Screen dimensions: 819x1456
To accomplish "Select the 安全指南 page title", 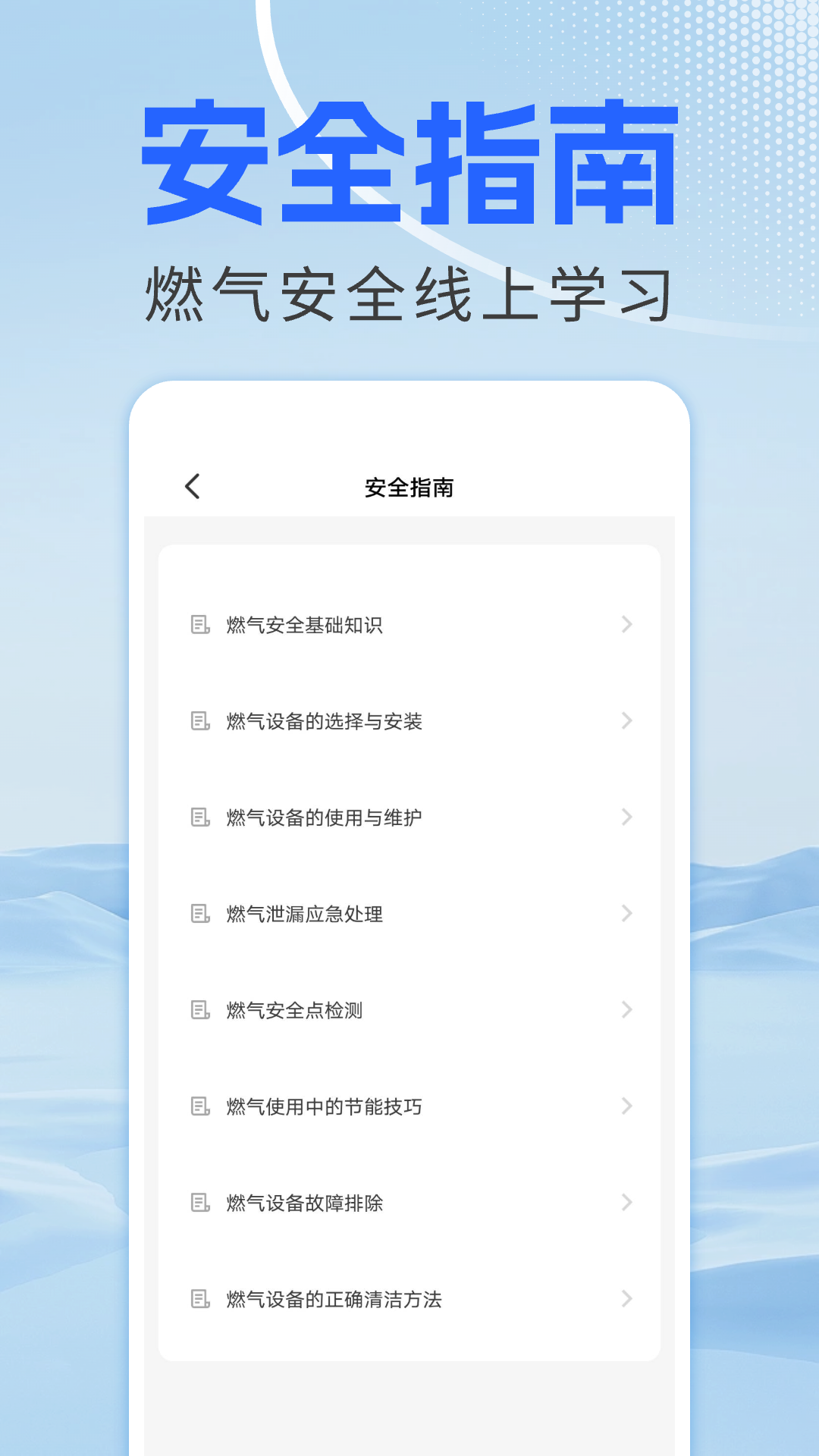I will point(409,486).
